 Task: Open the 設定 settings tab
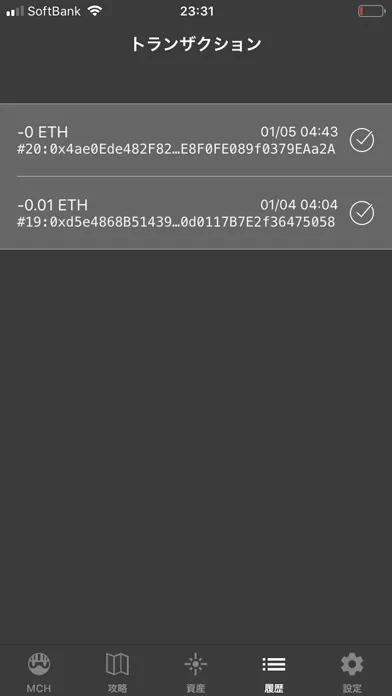(x=352, y=672)
